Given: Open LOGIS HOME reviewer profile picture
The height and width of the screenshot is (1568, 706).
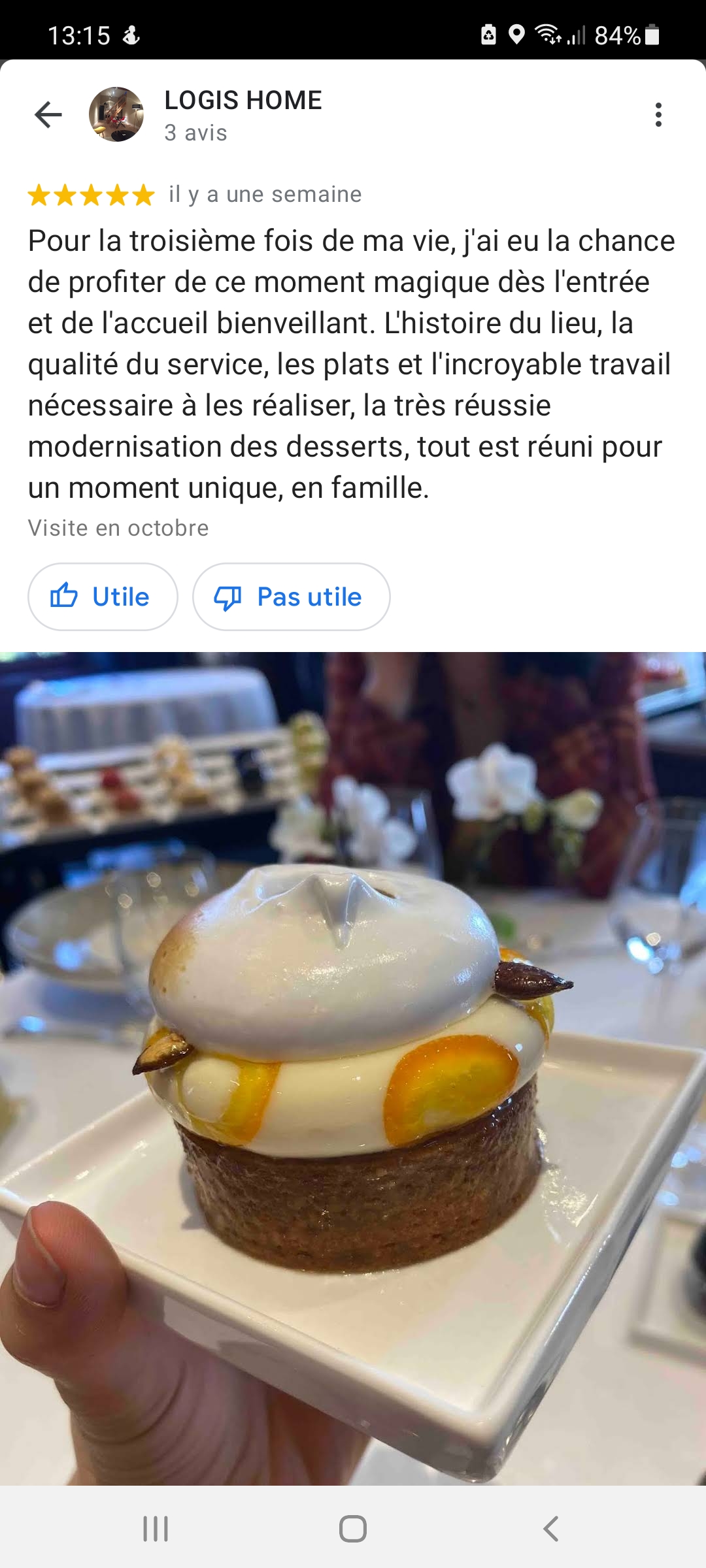Looking at the screenshot, I should coord(116,115).
